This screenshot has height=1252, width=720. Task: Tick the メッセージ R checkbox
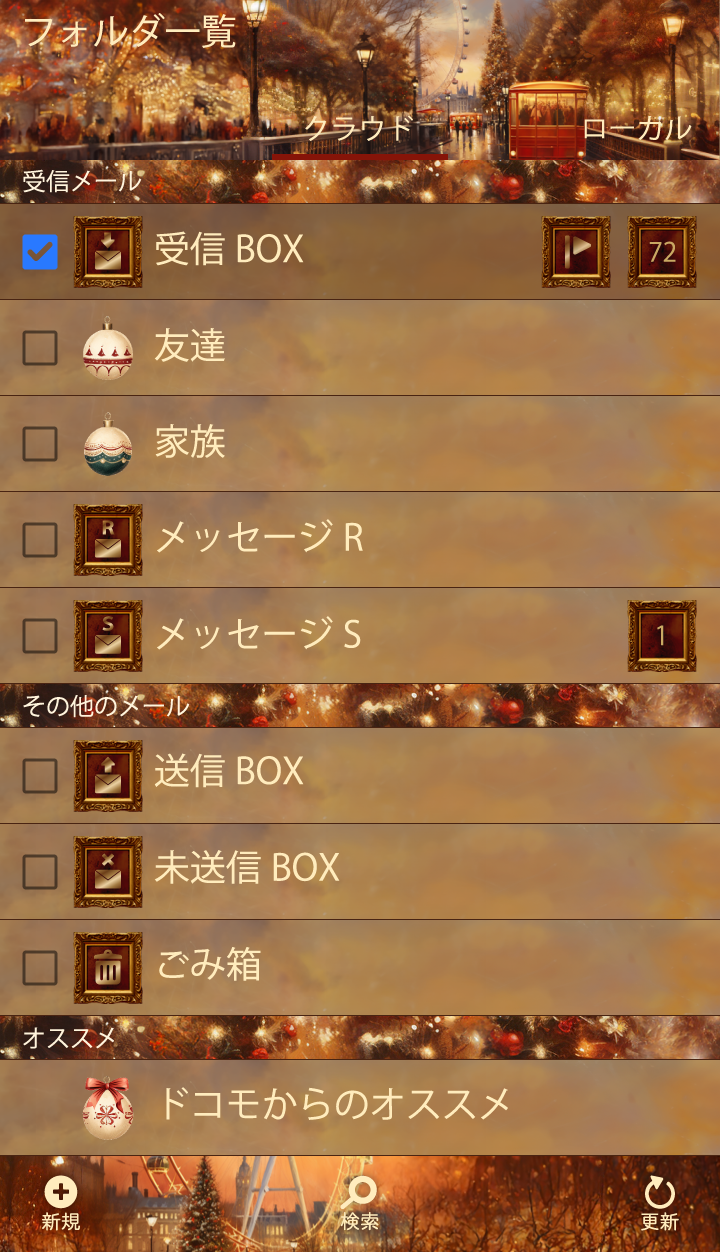coord(40,540)
